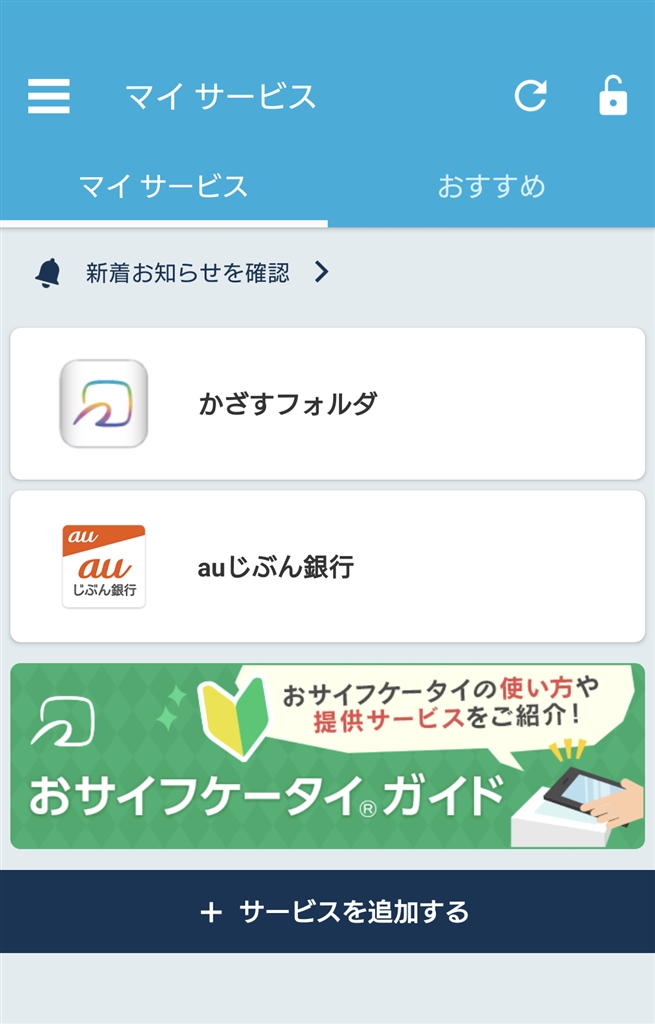Screen dimensions: 655x1024
Task: Switch to the おすすめ tab
Action: pyautogui.click(x=491, y=186)
